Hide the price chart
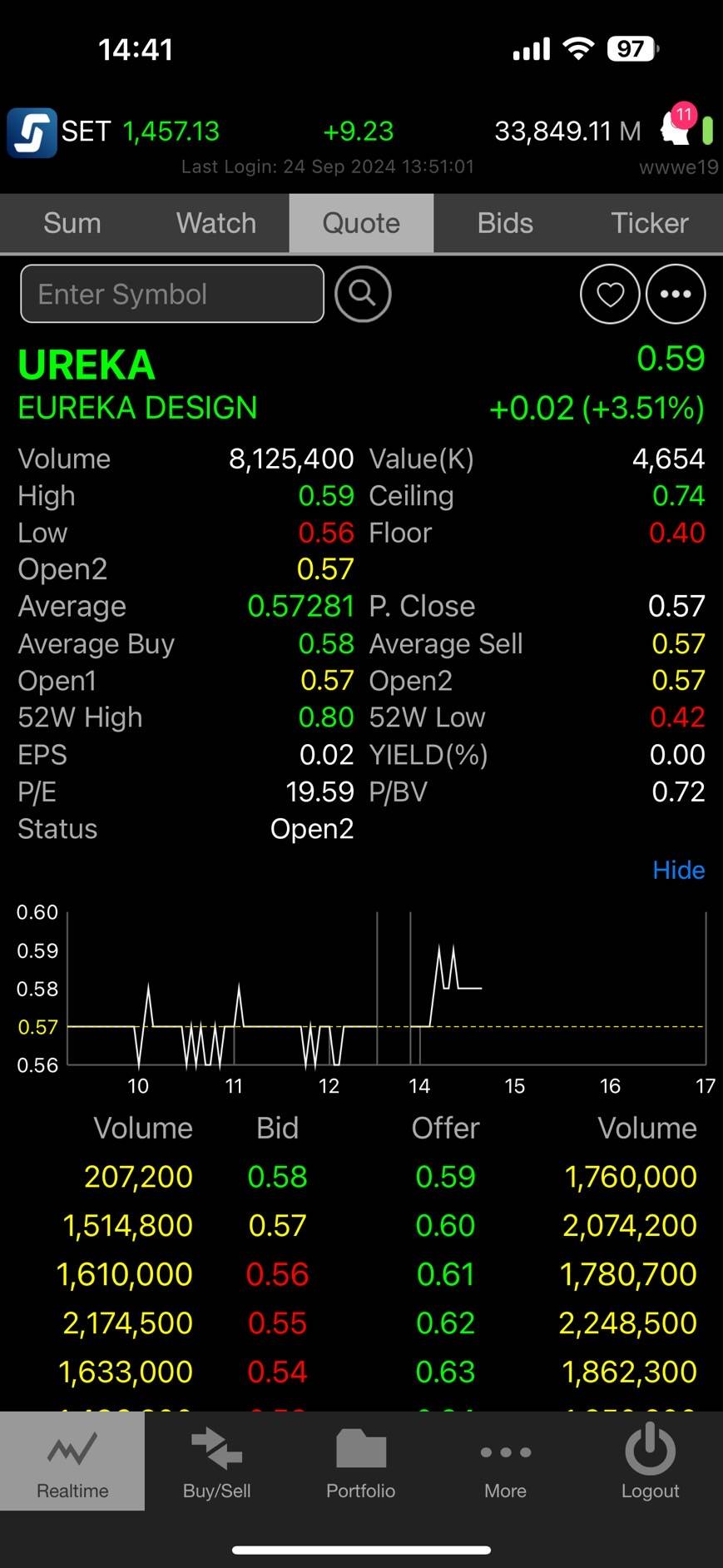The image size is (723, 1568). [x=678, y=870]
